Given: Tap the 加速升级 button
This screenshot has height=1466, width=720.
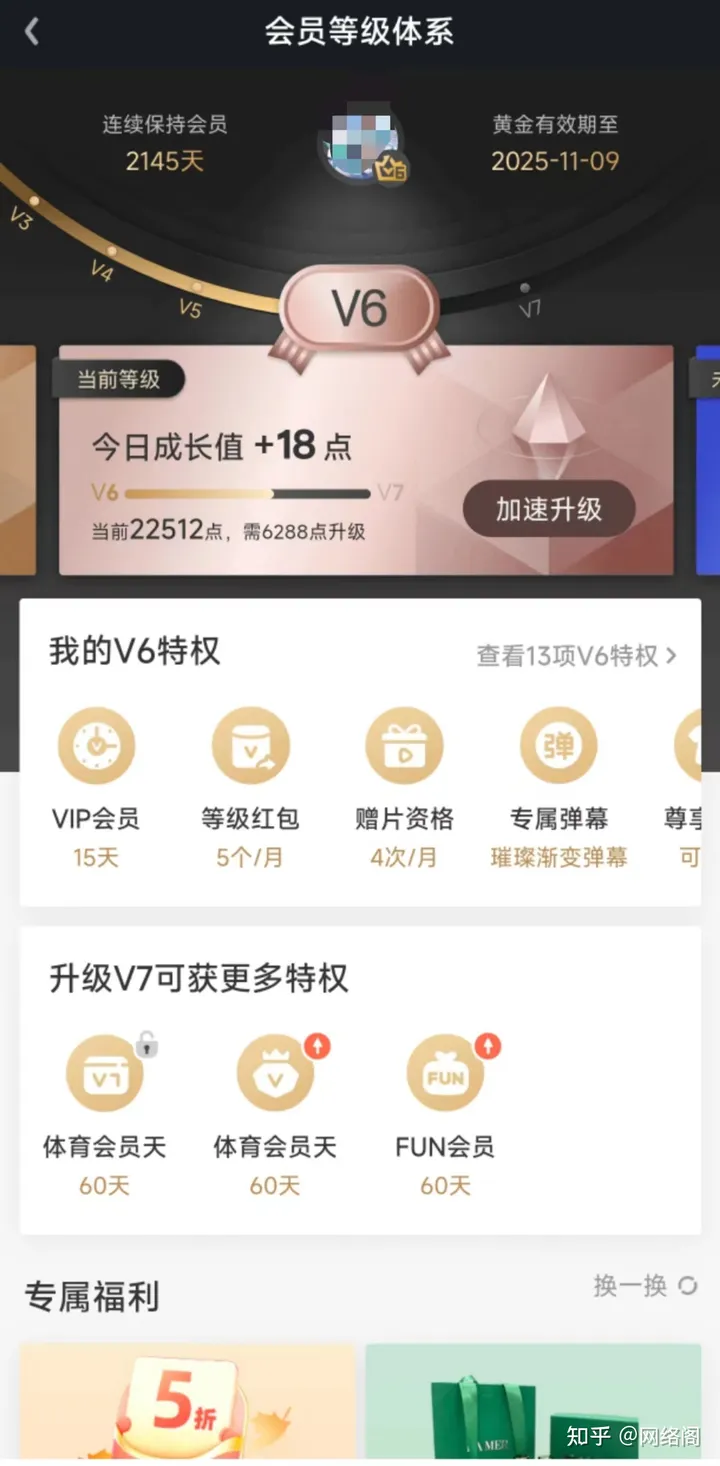Looking at the screenshot, I should coord(548,509).
